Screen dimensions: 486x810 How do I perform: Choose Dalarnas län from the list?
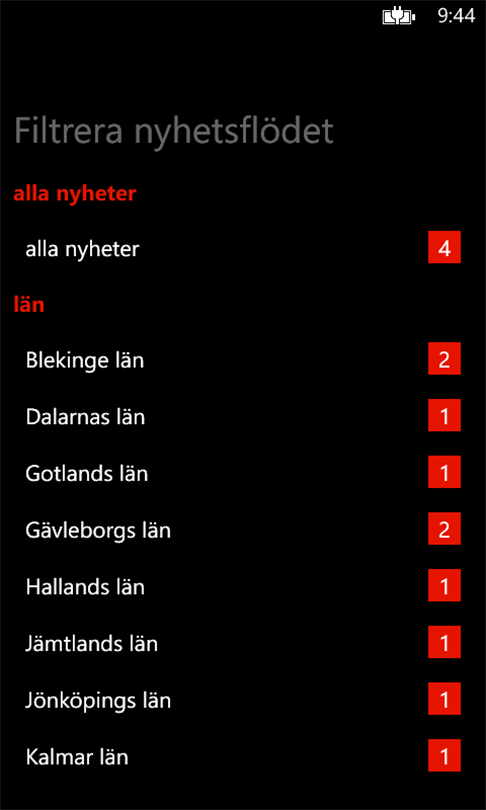[x=243, y=416]
